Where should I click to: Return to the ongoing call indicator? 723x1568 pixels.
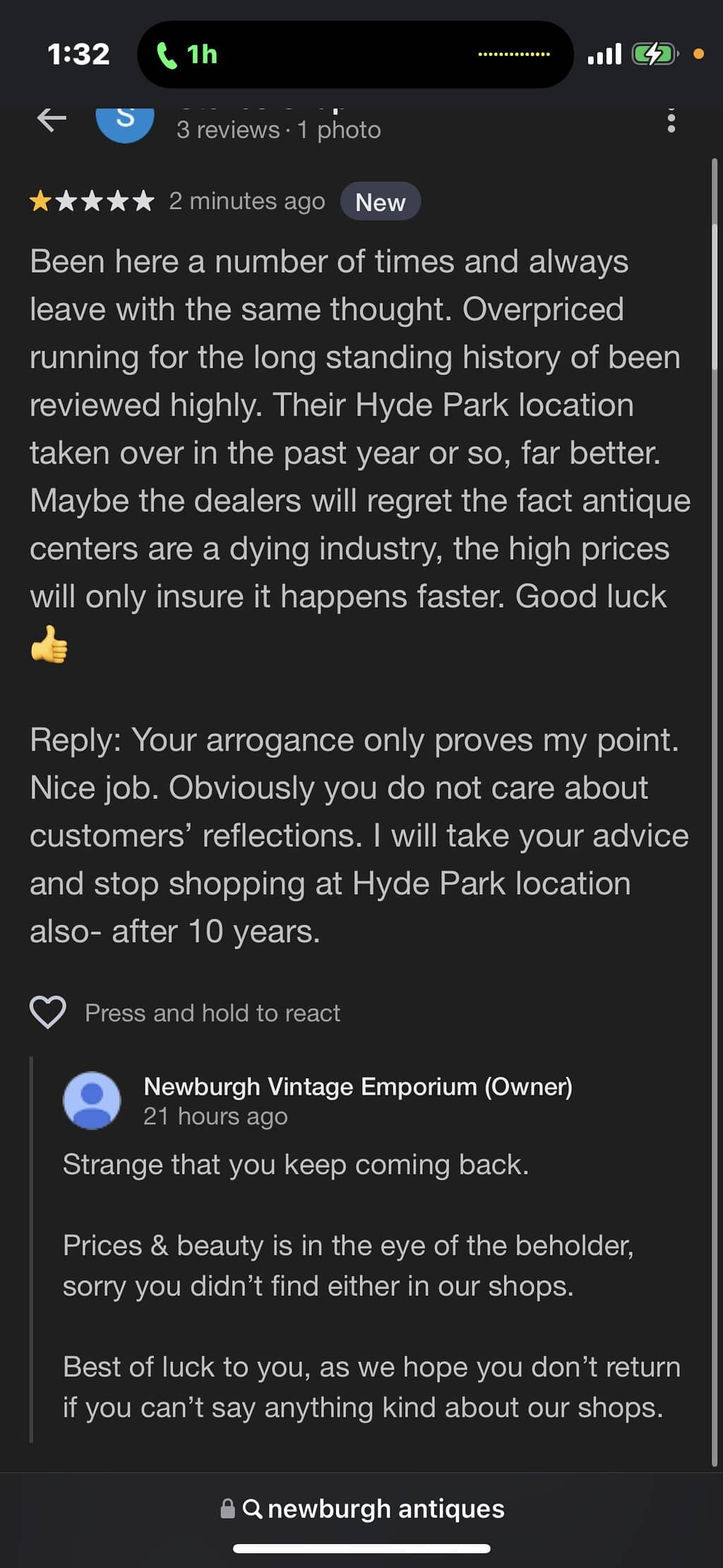click(187, 55)
